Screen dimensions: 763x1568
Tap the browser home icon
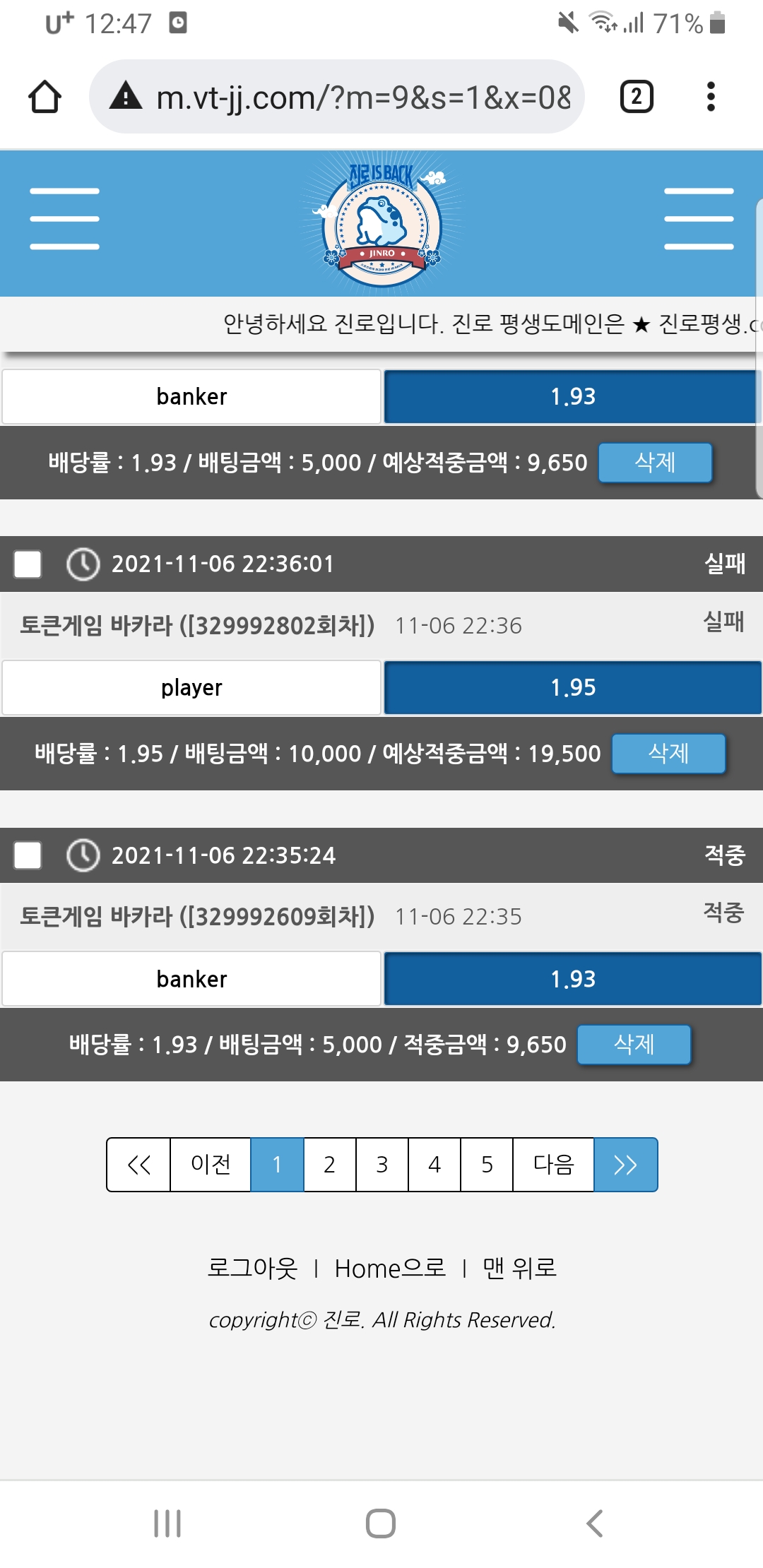click(x=45, y=97)
